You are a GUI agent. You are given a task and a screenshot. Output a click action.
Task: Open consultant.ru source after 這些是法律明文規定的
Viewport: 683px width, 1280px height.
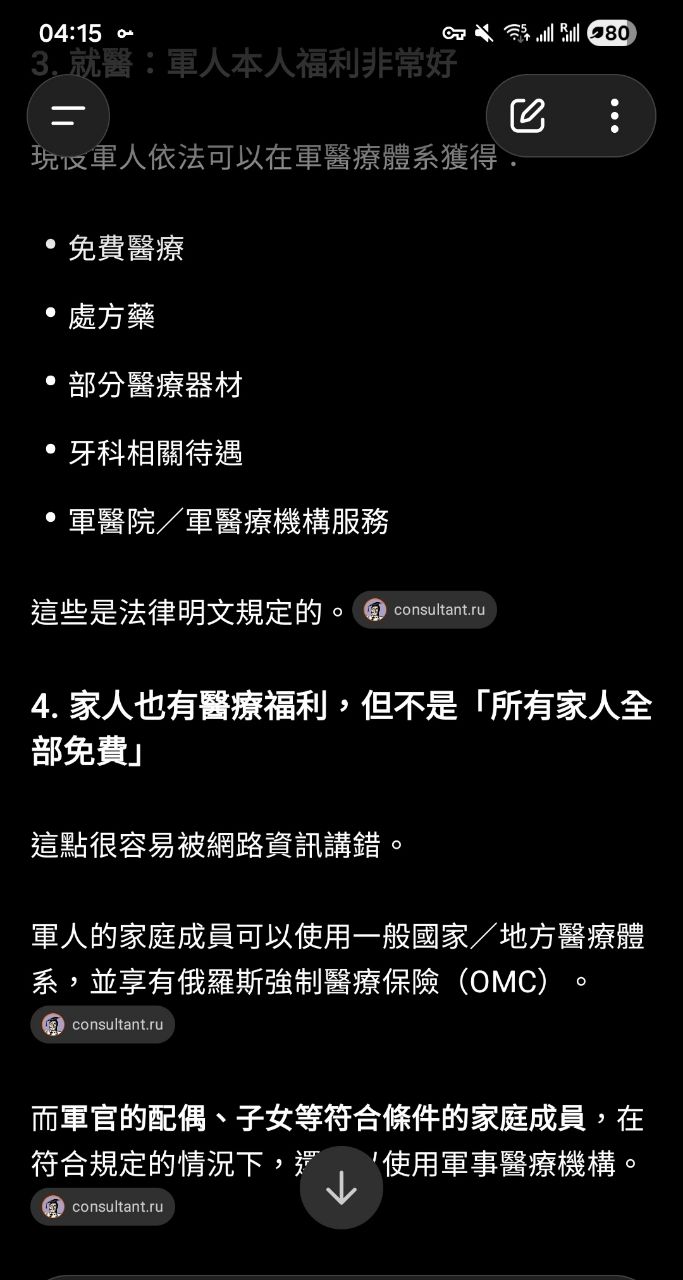(x=424, y=610)
